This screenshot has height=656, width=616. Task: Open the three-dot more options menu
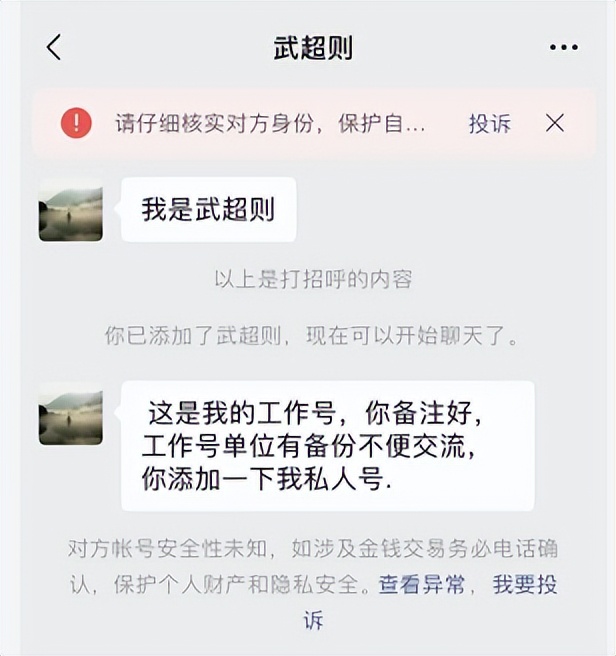[x=564, y=47]
